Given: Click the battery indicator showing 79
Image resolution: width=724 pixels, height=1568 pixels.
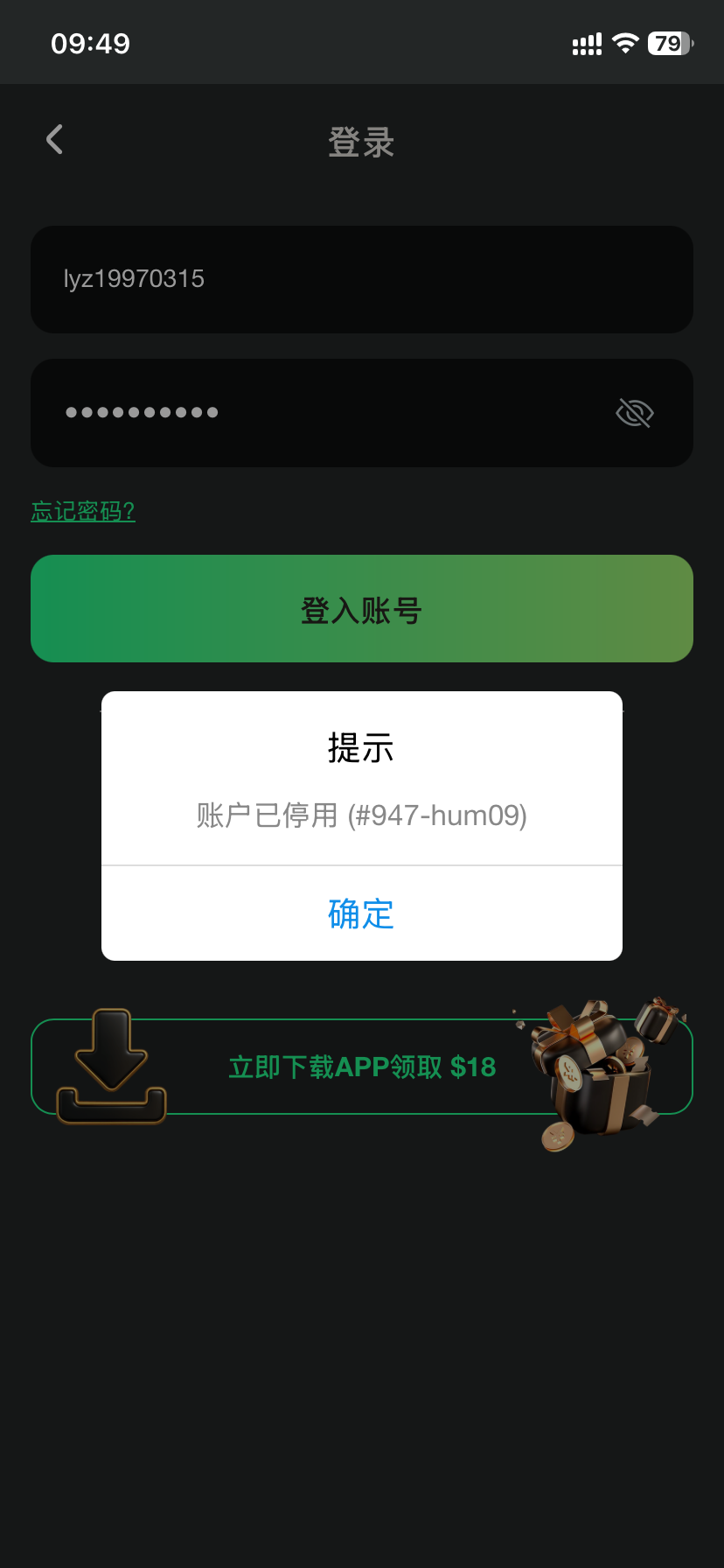Looking at the screenshot, I should (667, 41).
